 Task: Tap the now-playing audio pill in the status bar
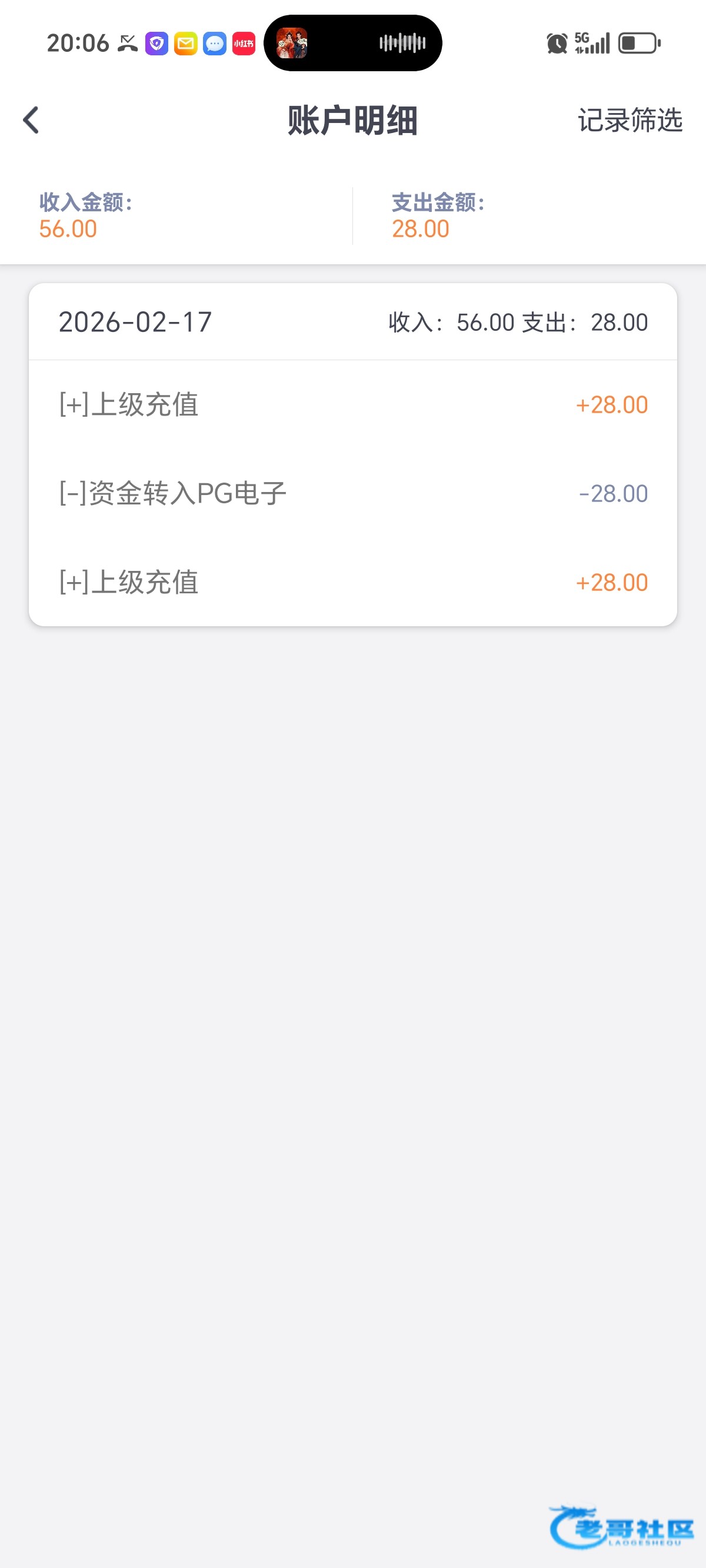[x=352, y=43]
